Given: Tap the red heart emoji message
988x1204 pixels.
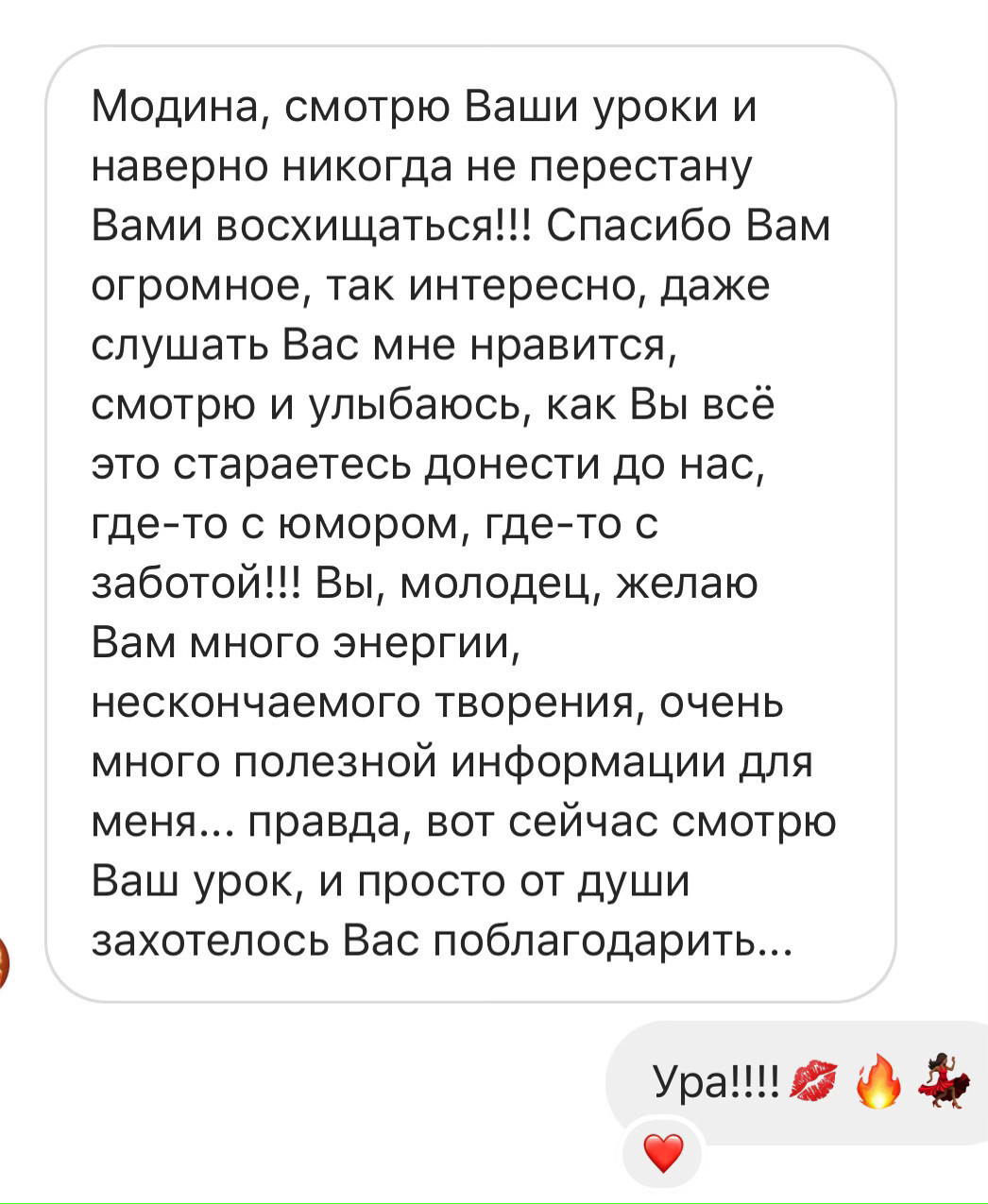Looking at the screenshot, I should (x=661, y=1151).
